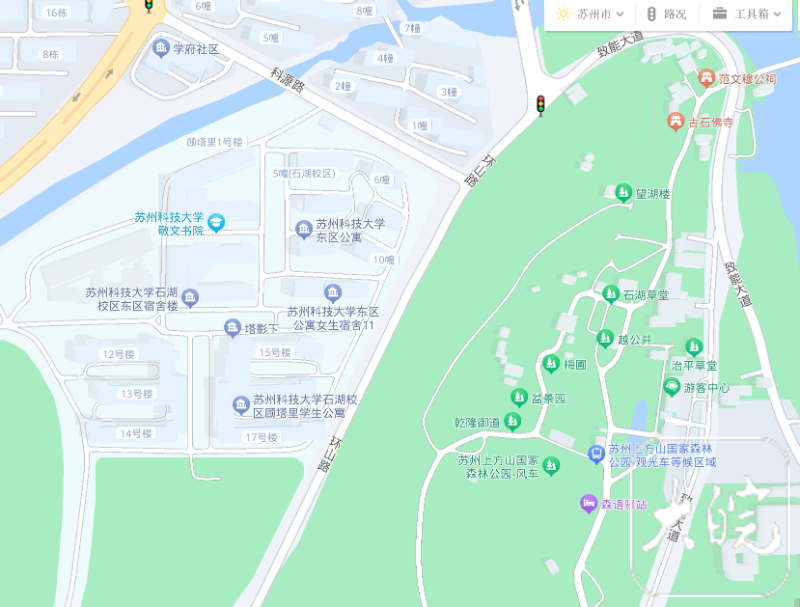Open the 苏州市 city selector dropdown
The height and width of the screenshot is (607, 800).
tap(591, 14)
